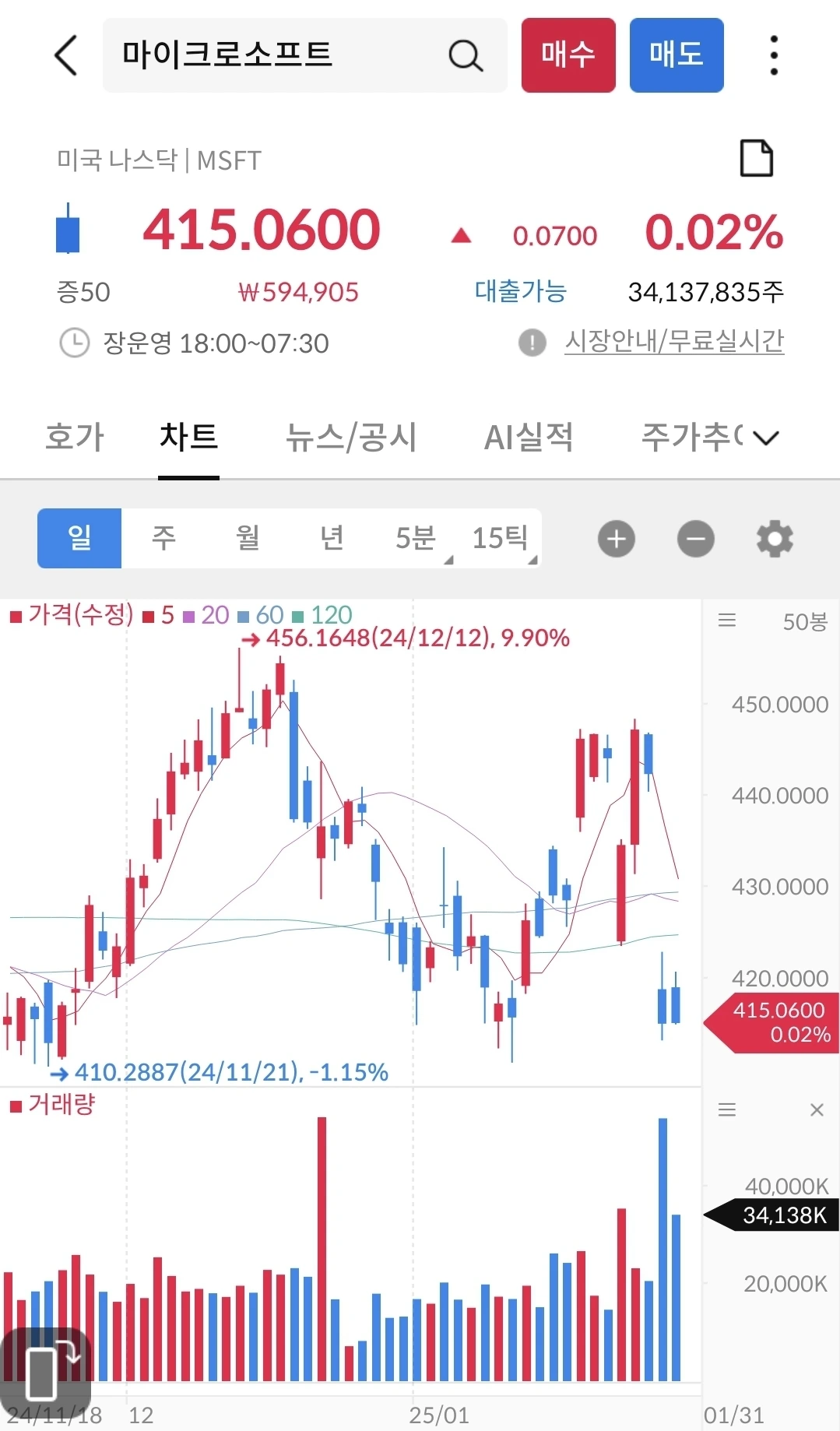Open chart settings gear
The height and width of the screenshot is (1431, 840).
[x=775, y=539]
